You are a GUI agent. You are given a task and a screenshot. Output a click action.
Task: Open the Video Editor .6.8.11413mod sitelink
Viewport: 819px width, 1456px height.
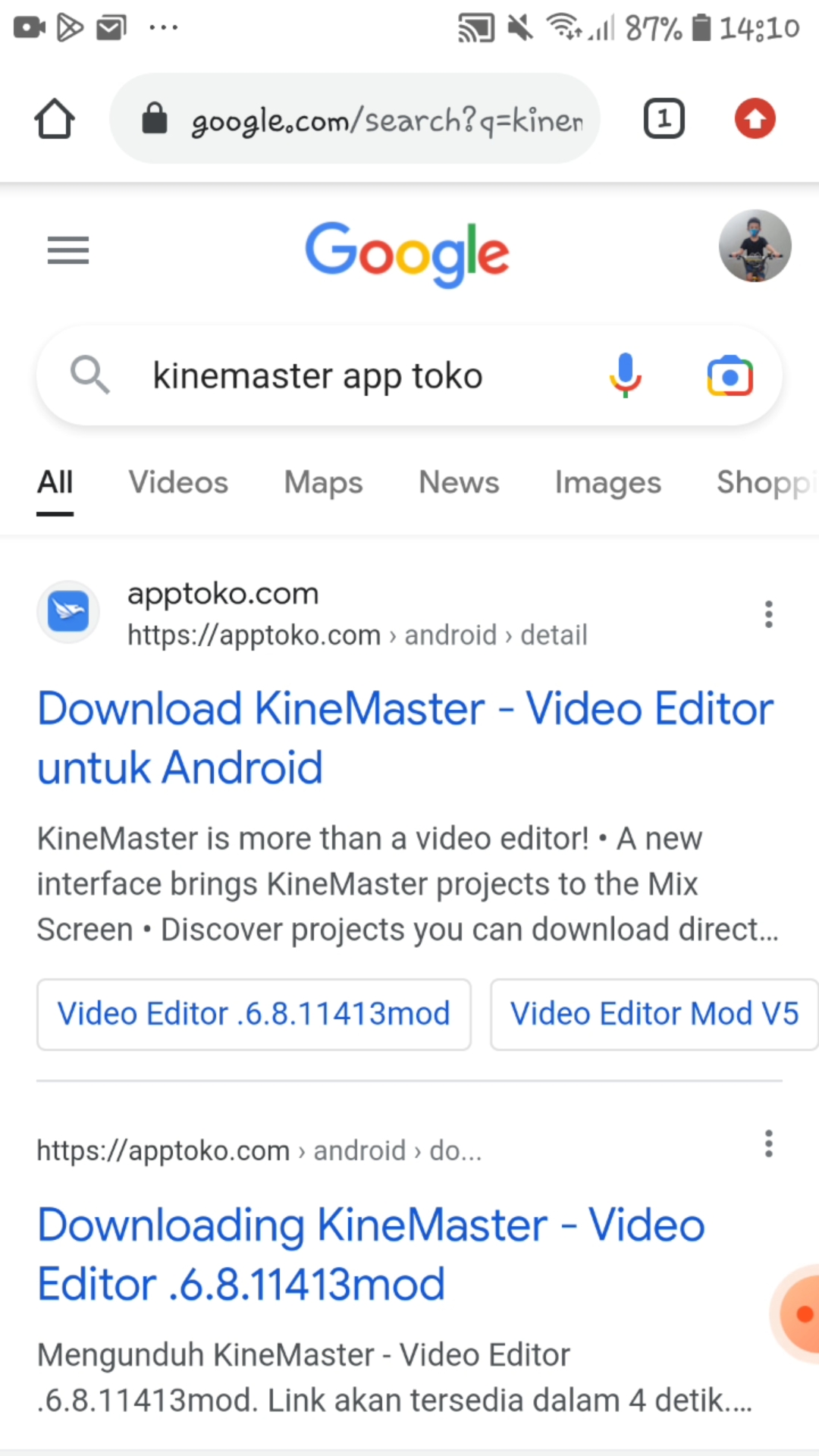click(254, 1014)
